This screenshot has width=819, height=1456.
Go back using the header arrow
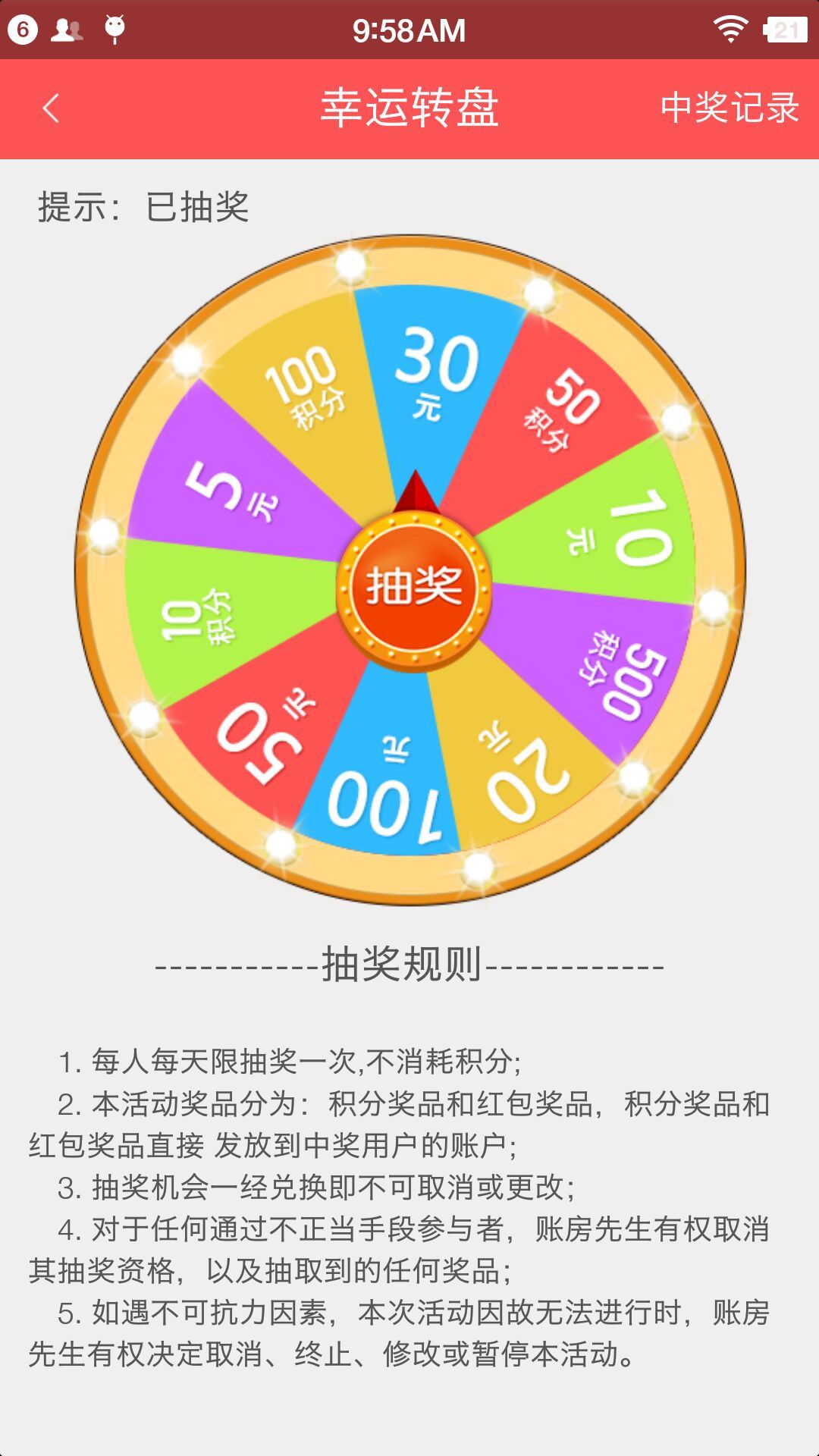click(51, 108)
